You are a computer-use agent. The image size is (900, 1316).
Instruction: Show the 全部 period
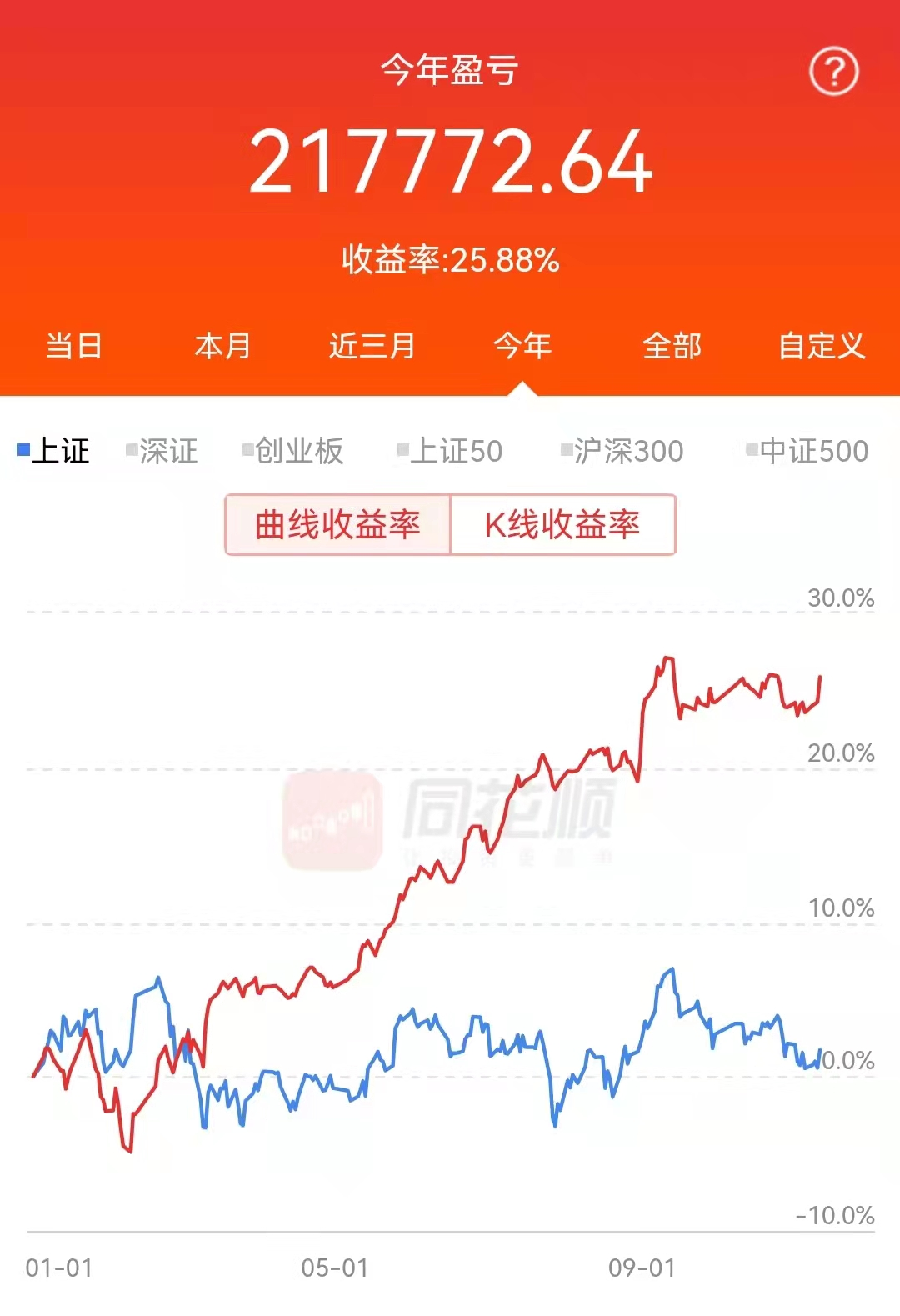point(672,346)
